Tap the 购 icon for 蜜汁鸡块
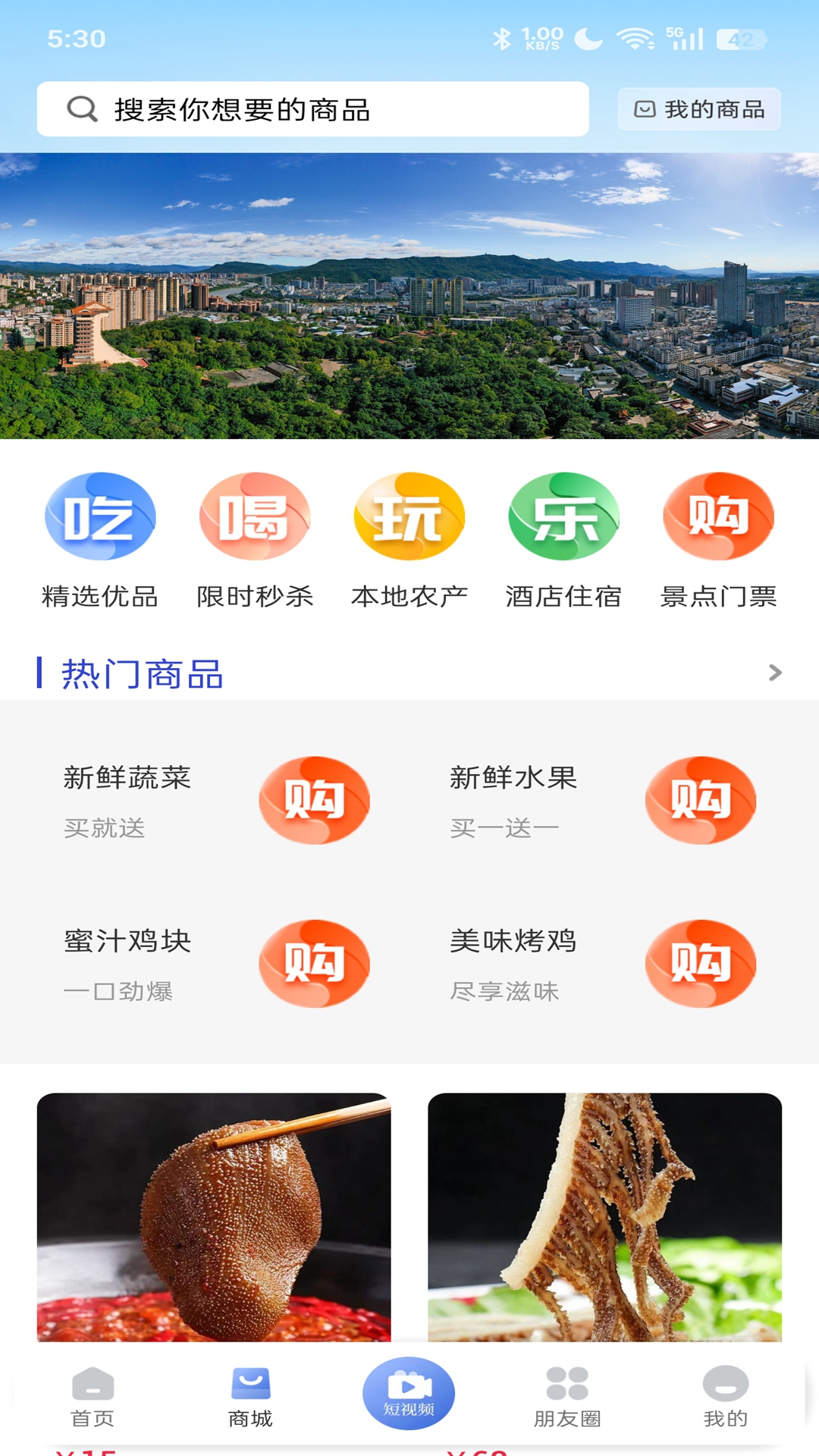The width and height of the screenshot is (819, 1456). tap(315, 963)
